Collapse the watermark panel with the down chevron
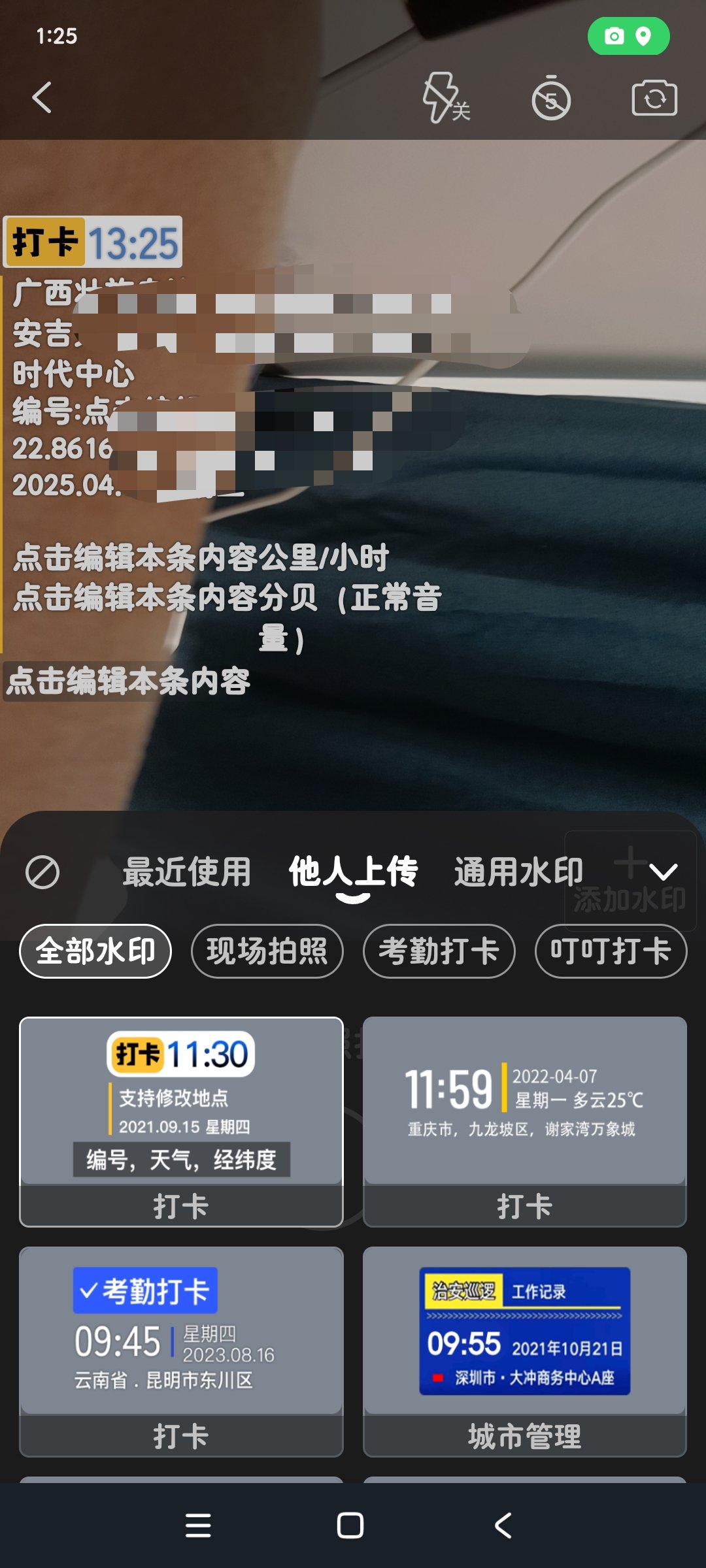The height and width of the screenshot is (1568, 706). [x=664, y=872]
